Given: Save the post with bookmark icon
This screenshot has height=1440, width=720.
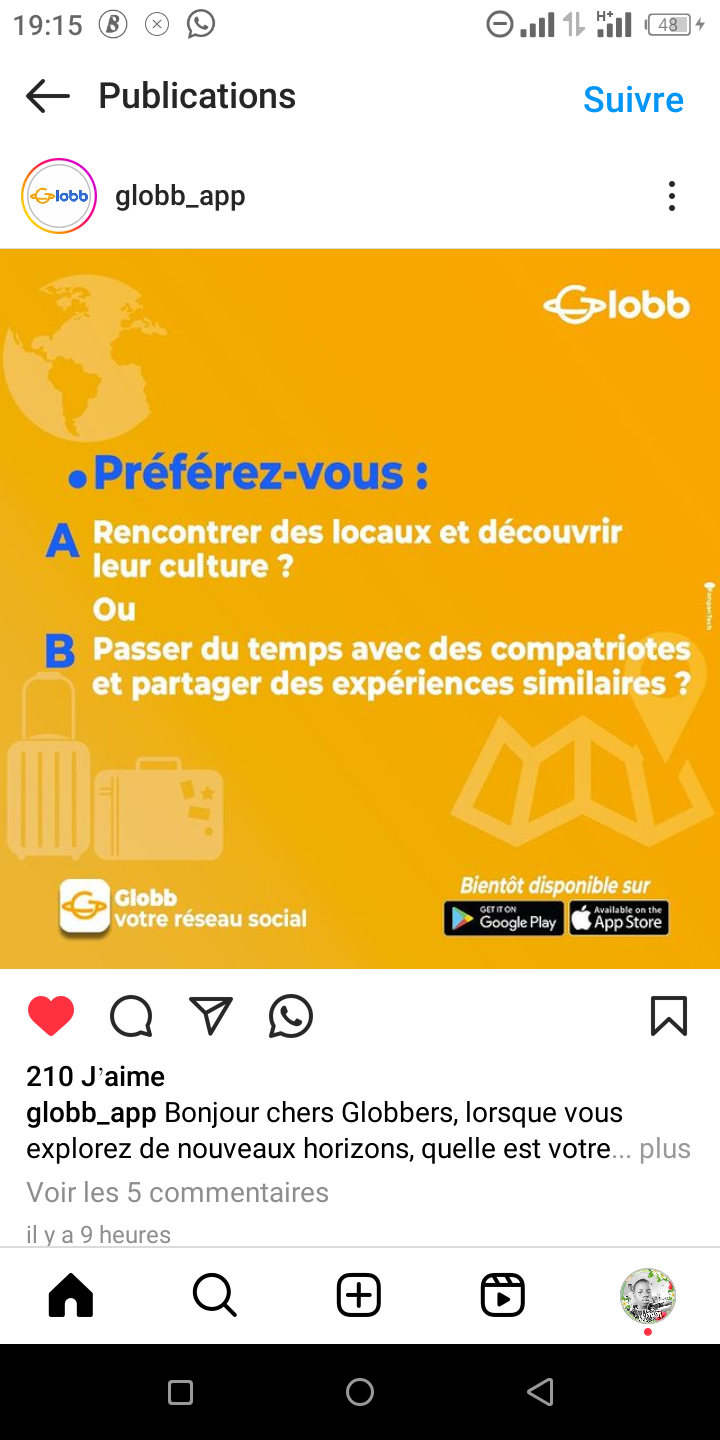Looking at the screenshot, I should tap(669, 1016).
